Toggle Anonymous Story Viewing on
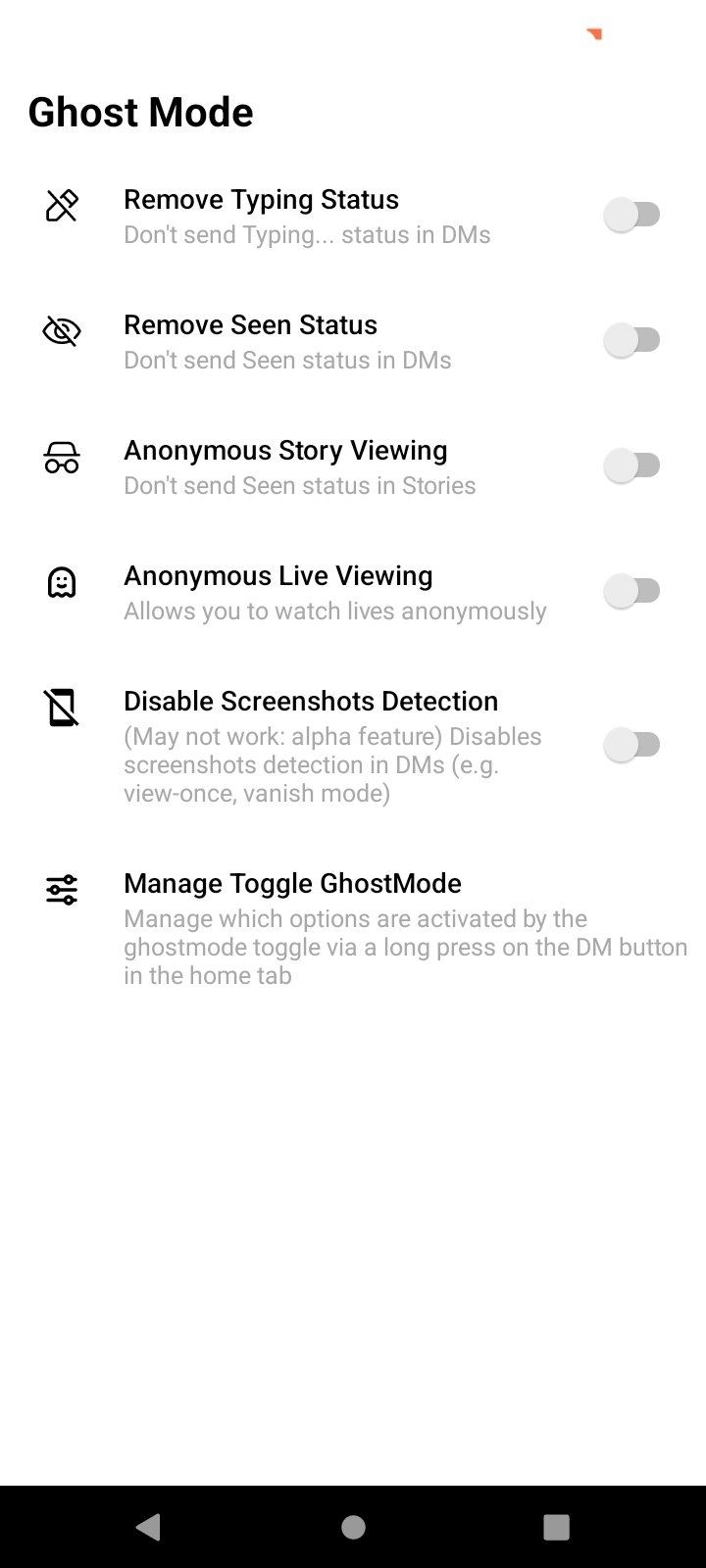The height and width of the screenshot is (1568, 706). click(x=632, y=465)
